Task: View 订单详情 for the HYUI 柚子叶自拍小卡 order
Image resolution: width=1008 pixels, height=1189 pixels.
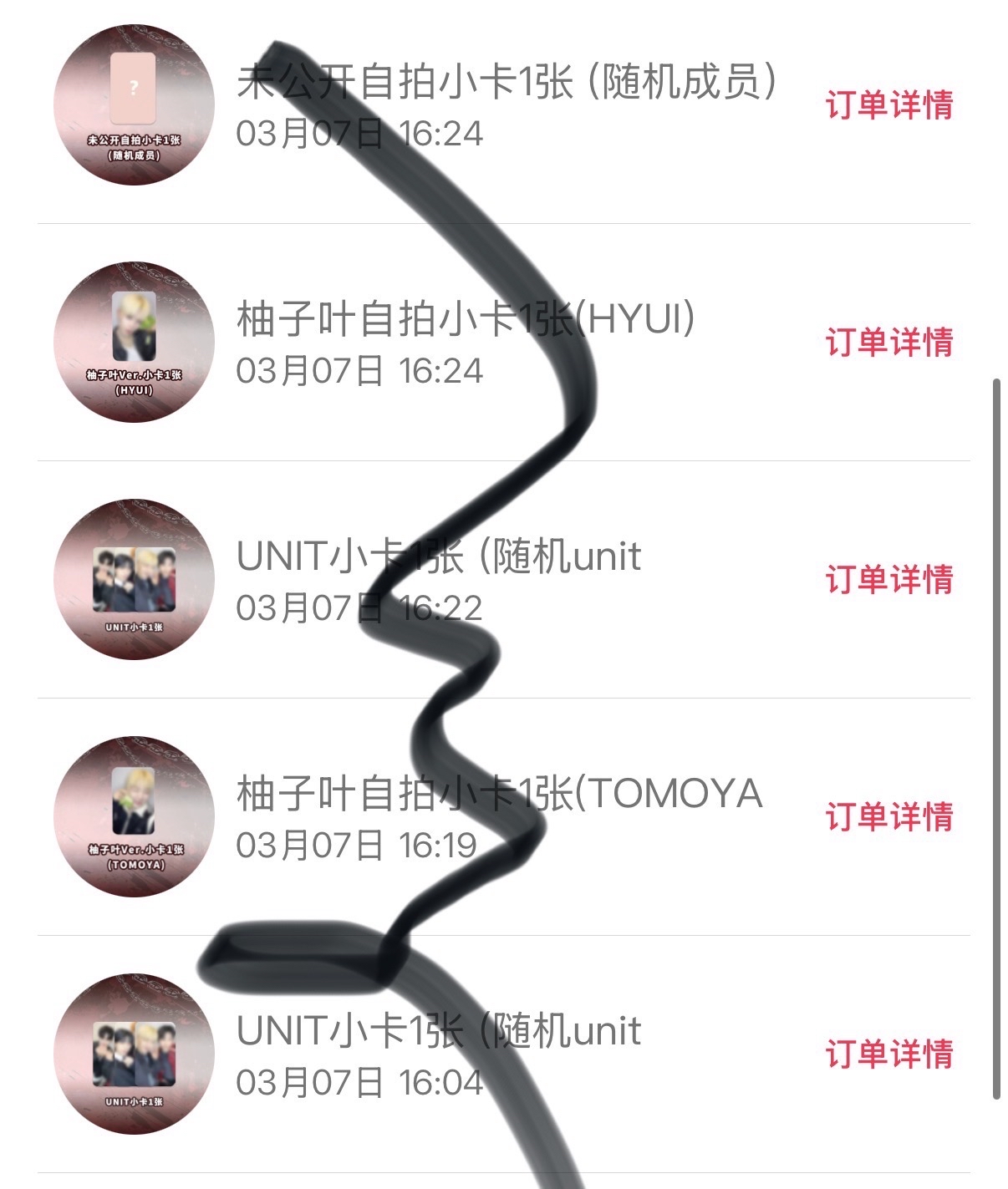Action: 889,343
